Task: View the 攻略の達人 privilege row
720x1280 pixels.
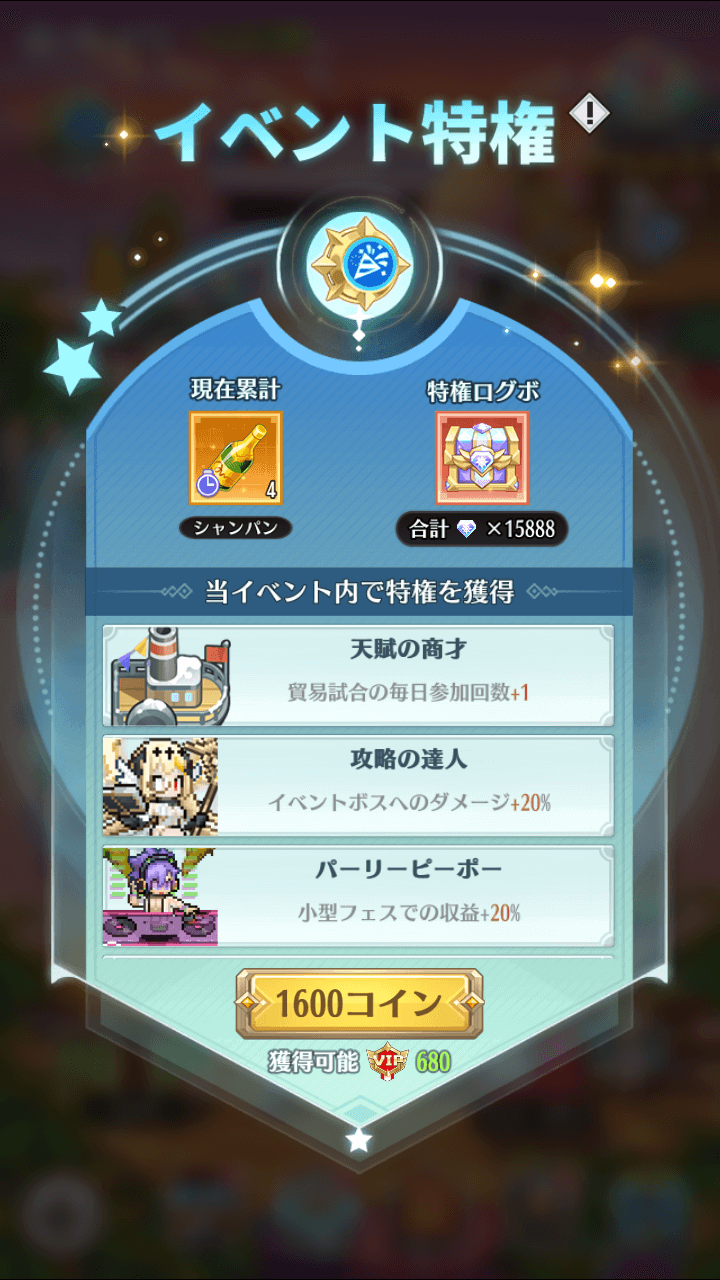Action: (358, 786)
